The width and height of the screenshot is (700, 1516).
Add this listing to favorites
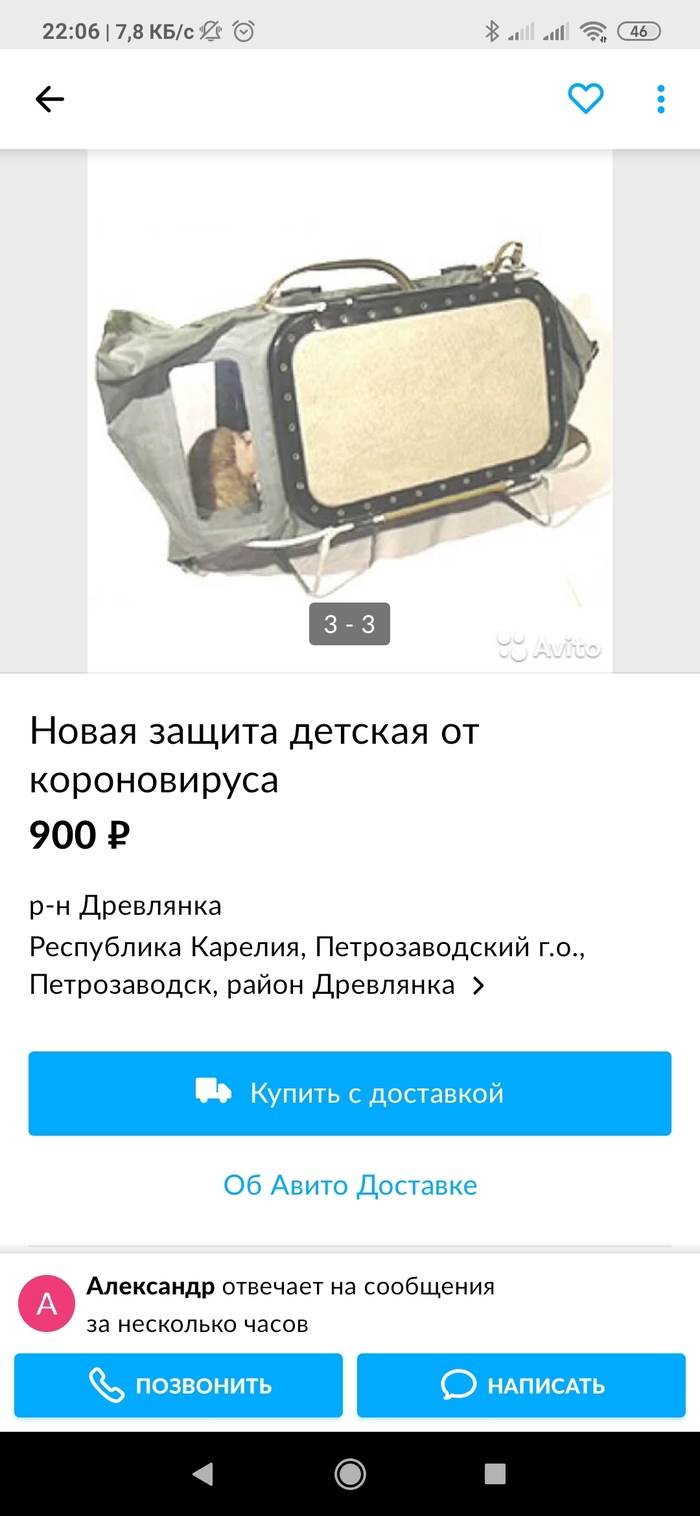pos(585,99)
